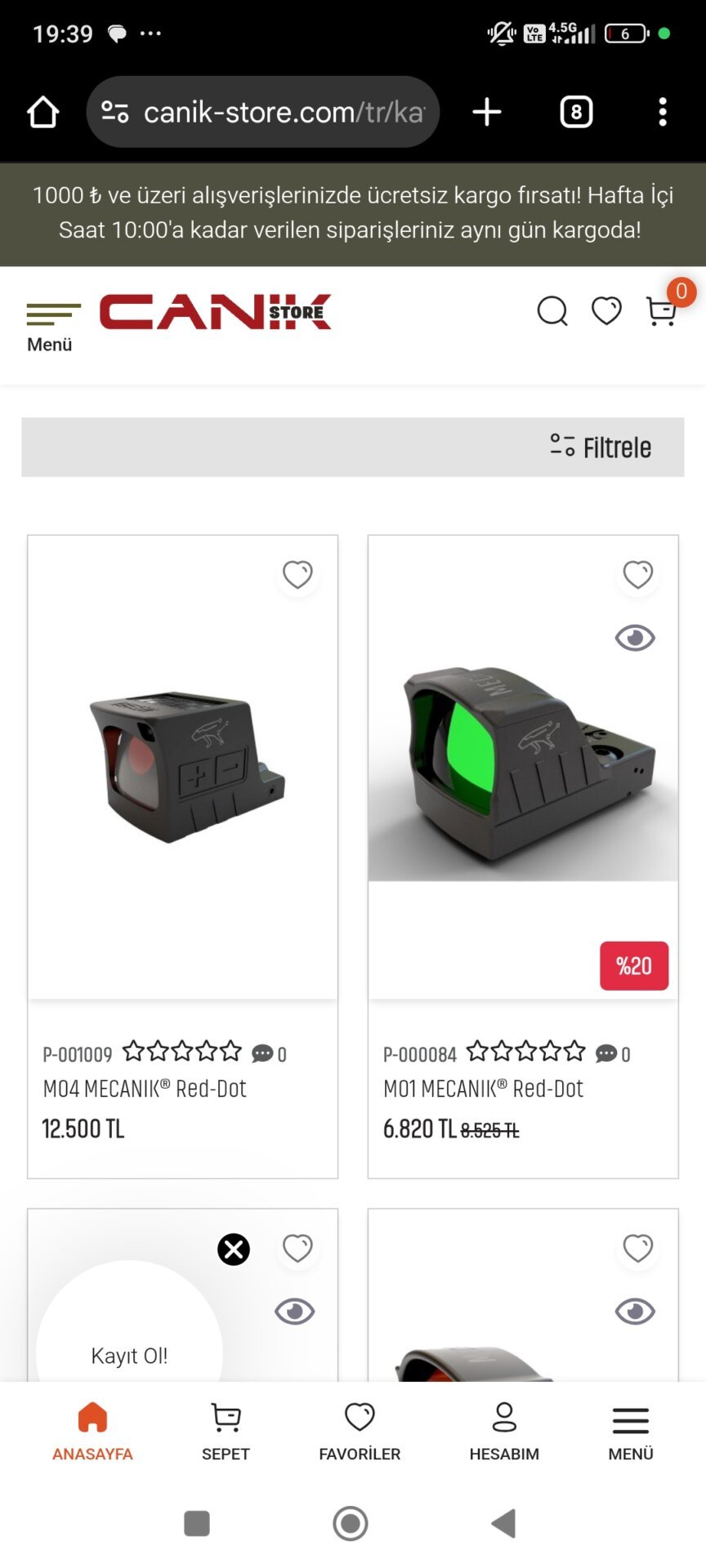The image size is (706, 1568).
Task: Open the Menü tab in bottom bar
Action: click(630, 1431)
